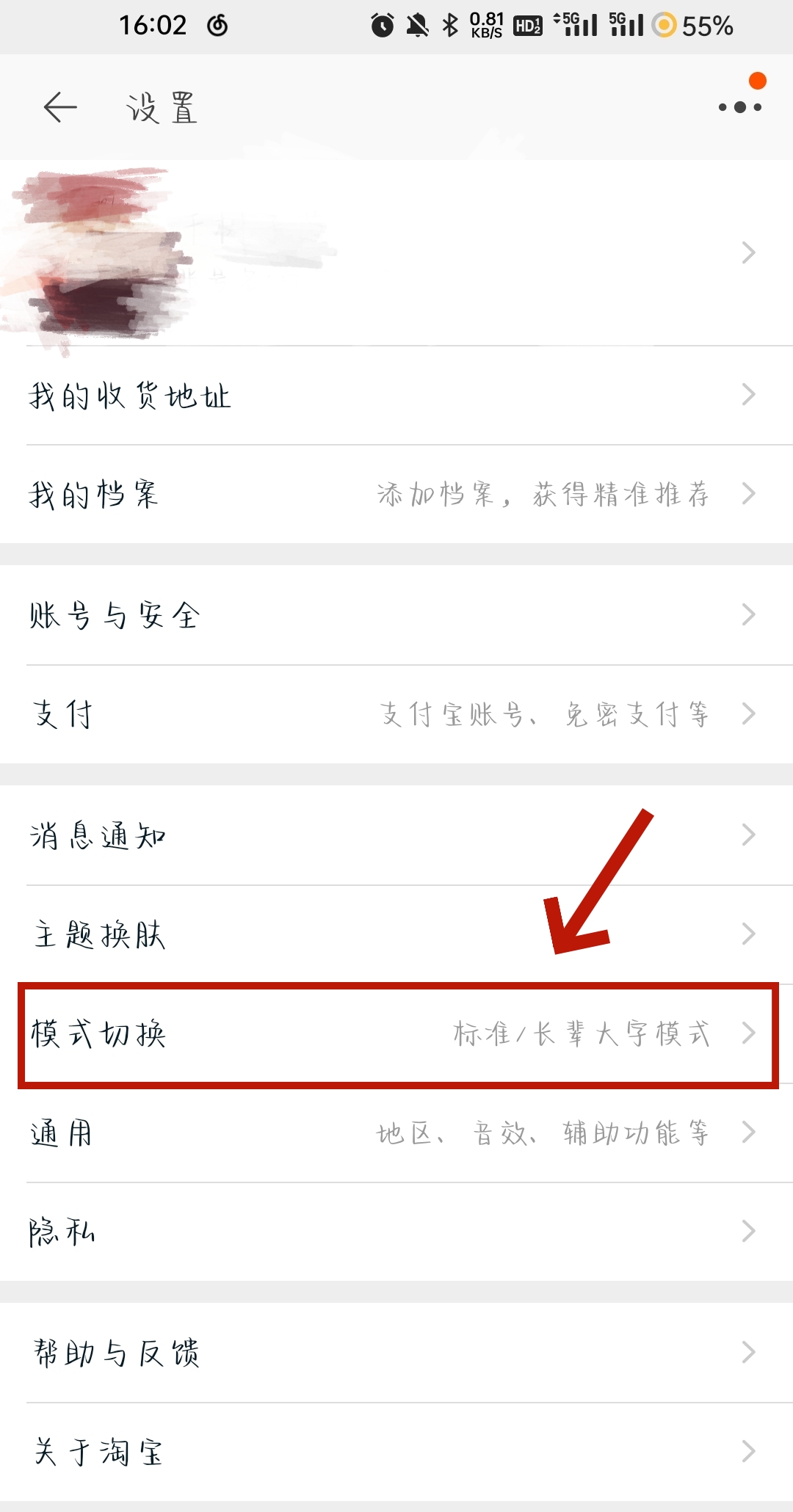The image size is (793, 1512).
Task: Open 模式切换 row
Action: pos(396,1034)
